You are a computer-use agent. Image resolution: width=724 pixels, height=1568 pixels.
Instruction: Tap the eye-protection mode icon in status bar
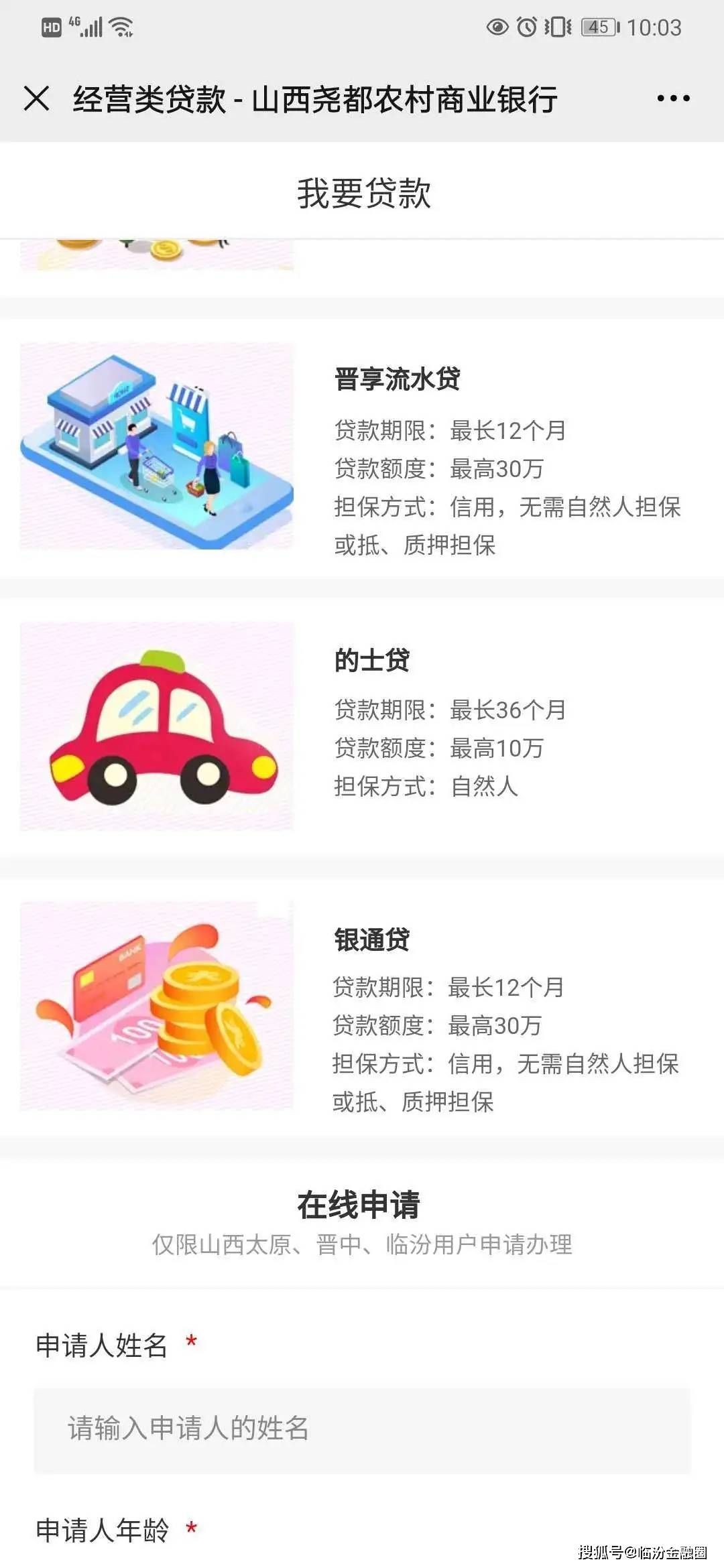(497, 25)
